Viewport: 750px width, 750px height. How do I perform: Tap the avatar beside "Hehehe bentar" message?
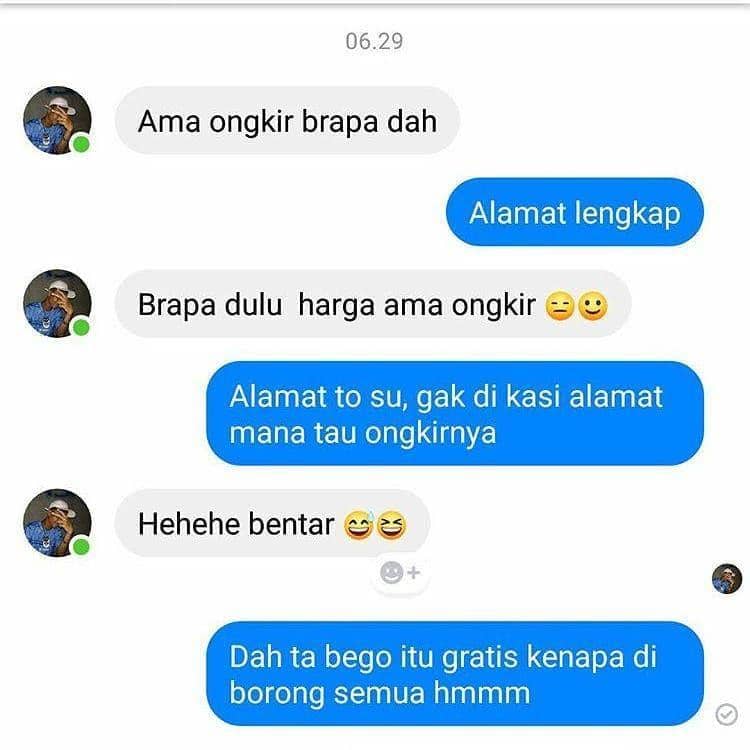pos(57,522)
